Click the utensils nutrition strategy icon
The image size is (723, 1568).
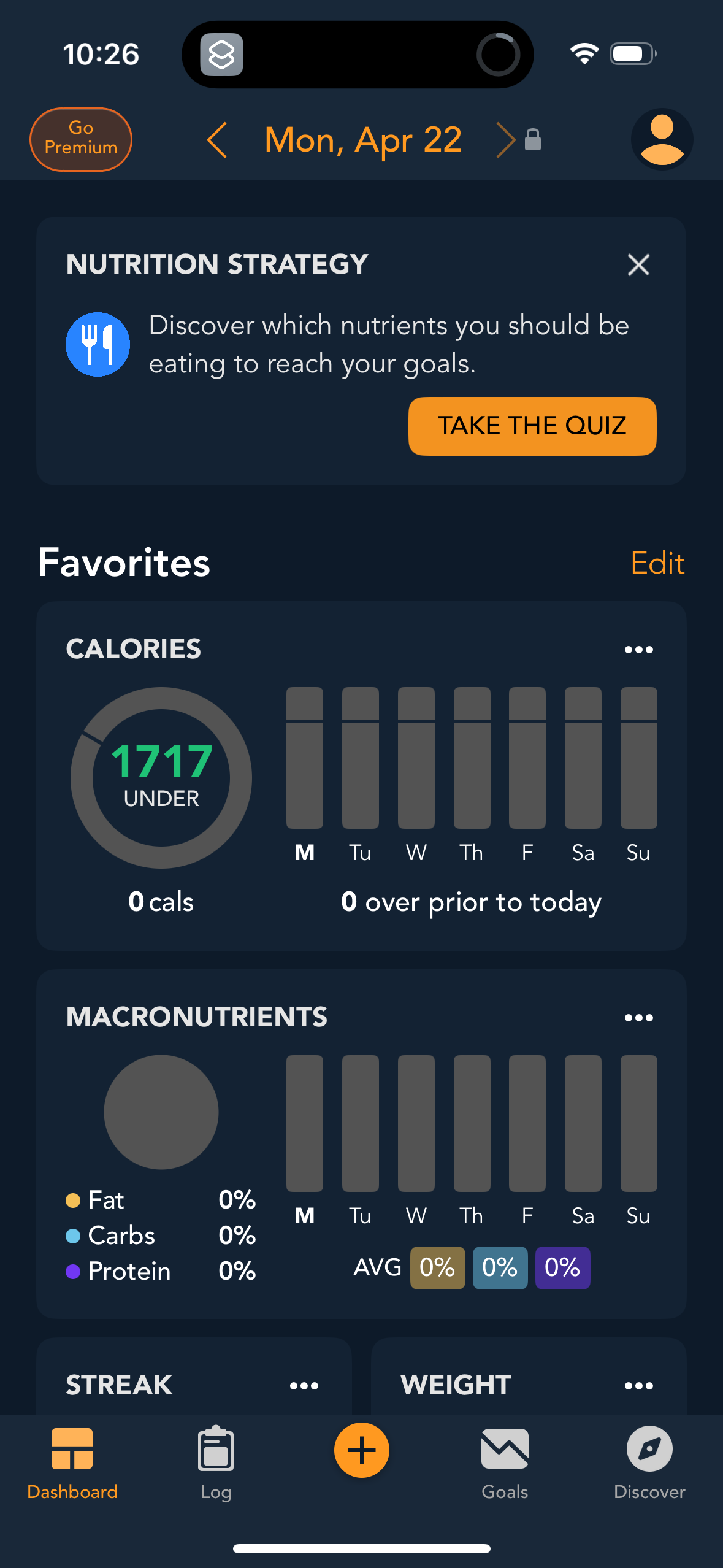(x=98, y=344)
